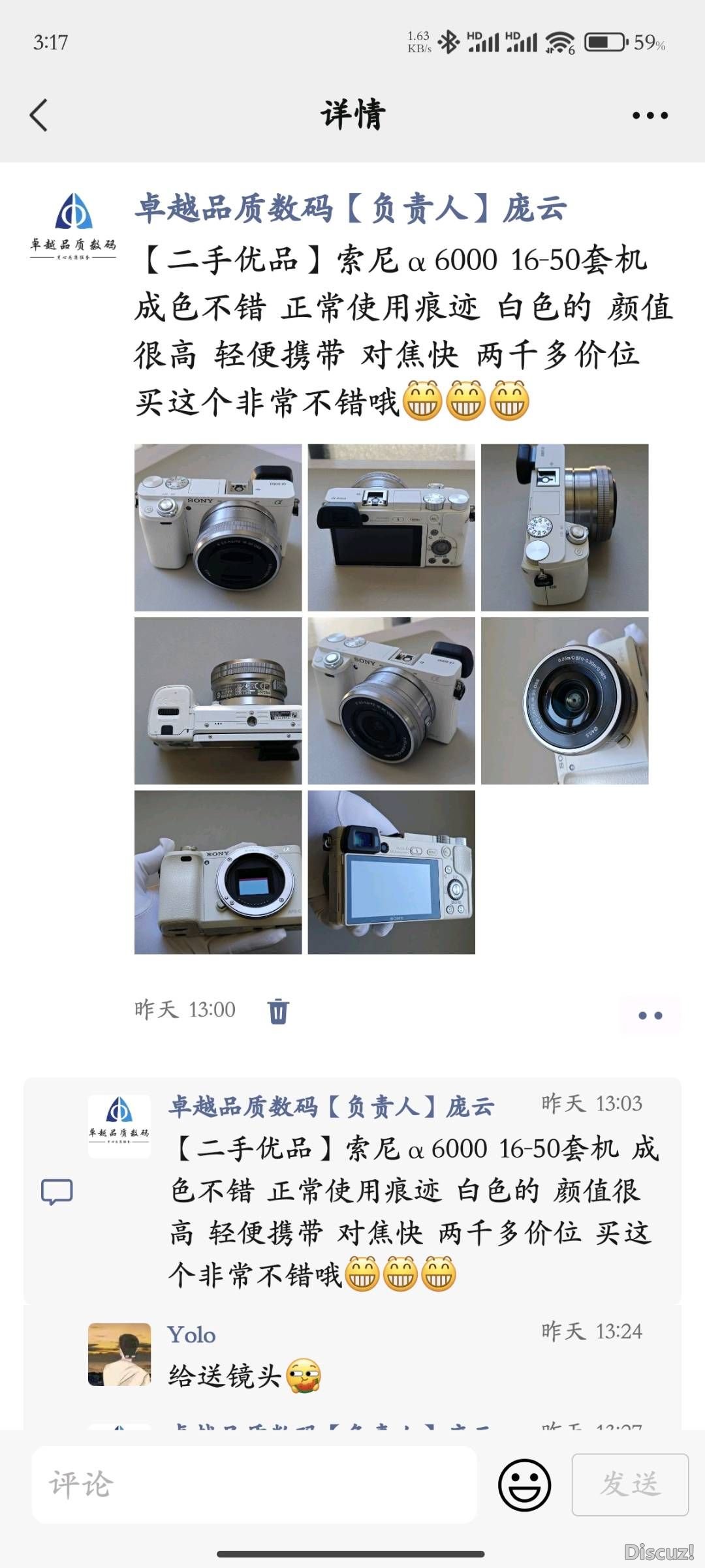
Task: Open the three-dot menu in the top bar
Action: [x=650, y=115]
